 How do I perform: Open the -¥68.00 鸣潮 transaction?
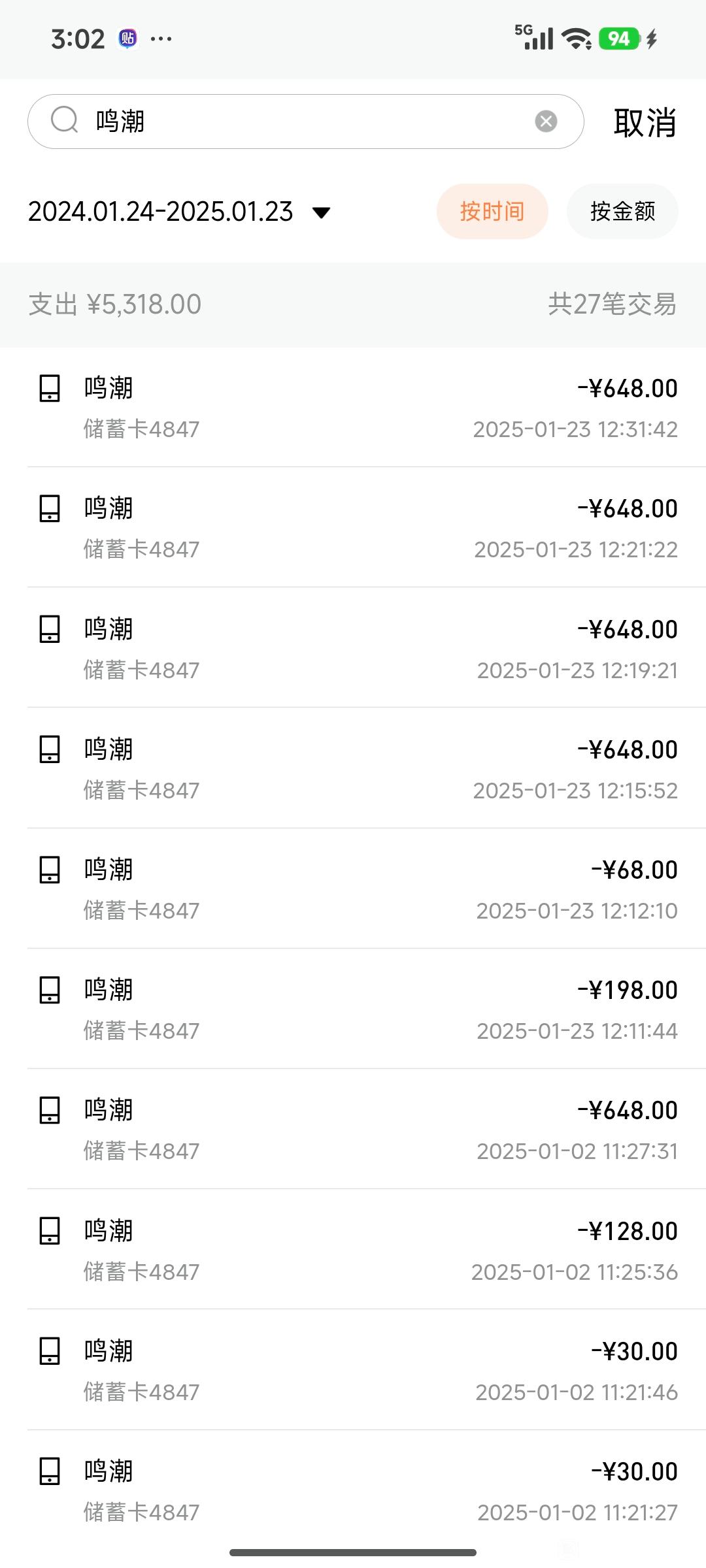[x=353, y=889]
